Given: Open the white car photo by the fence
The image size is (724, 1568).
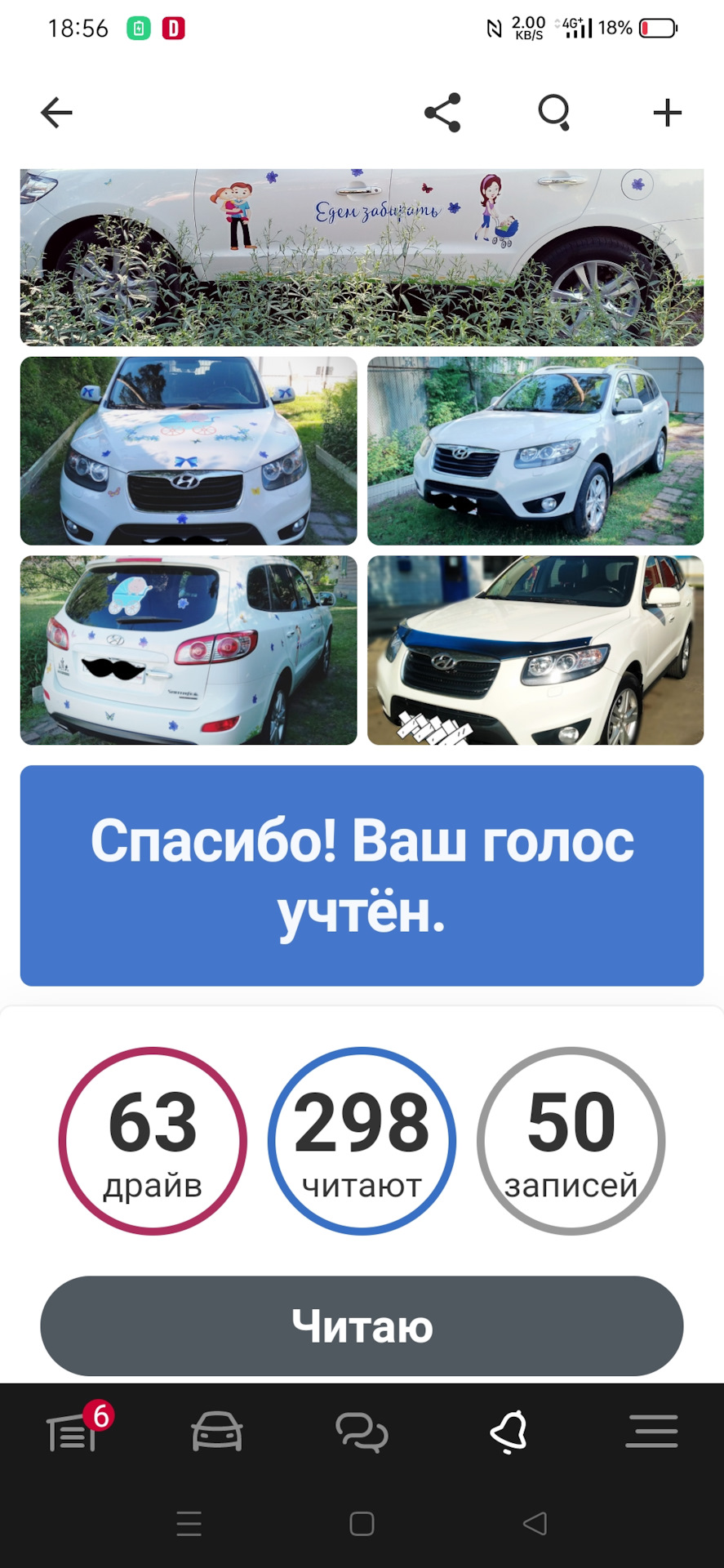Looking at the screenshot, I should (535, 451).
